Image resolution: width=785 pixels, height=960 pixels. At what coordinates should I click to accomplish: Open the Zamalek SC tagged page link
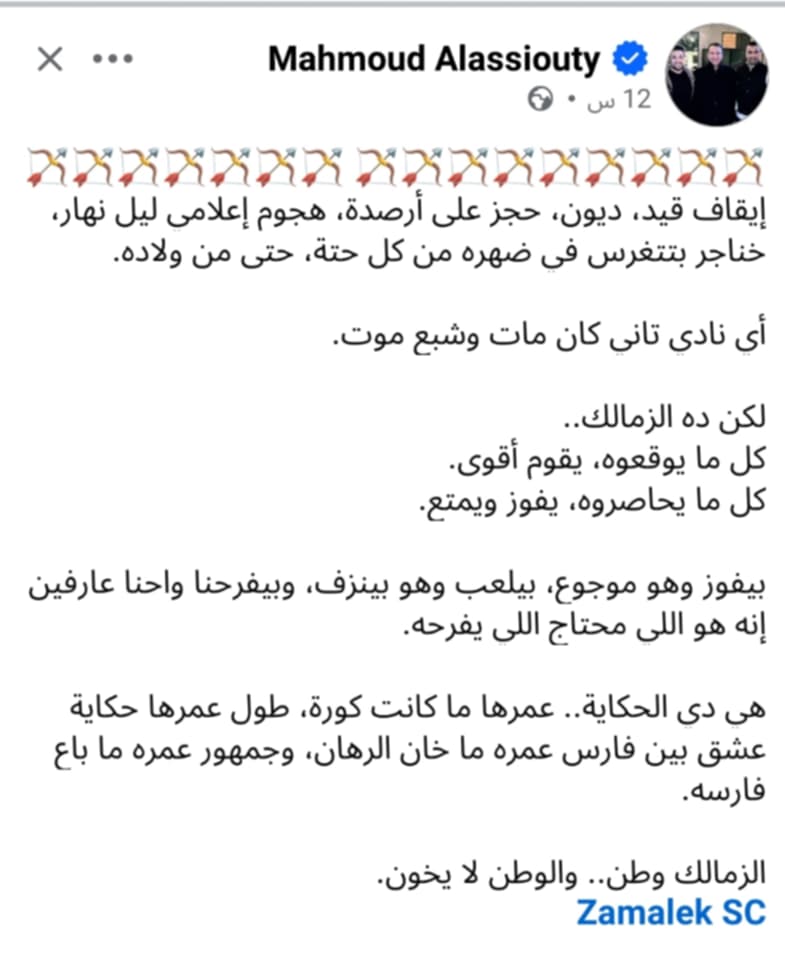[671, 912]
